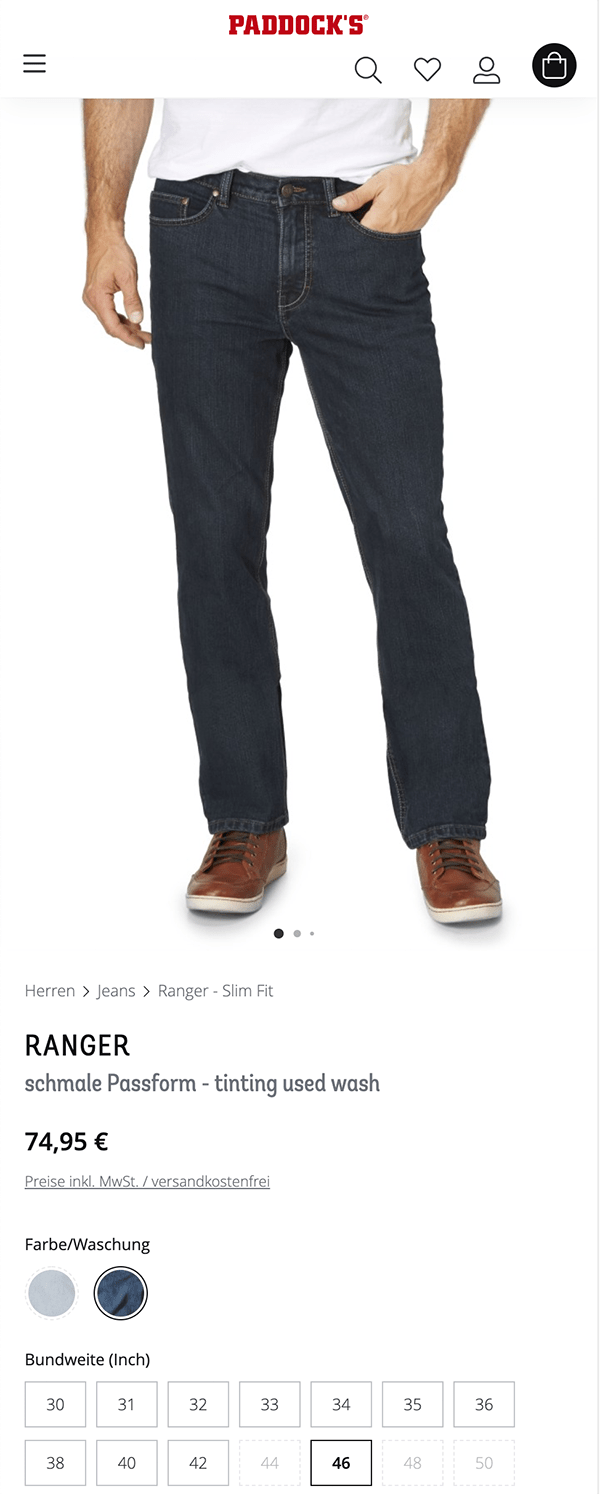
Task: Open the search icon
Action: pos(368,70)
